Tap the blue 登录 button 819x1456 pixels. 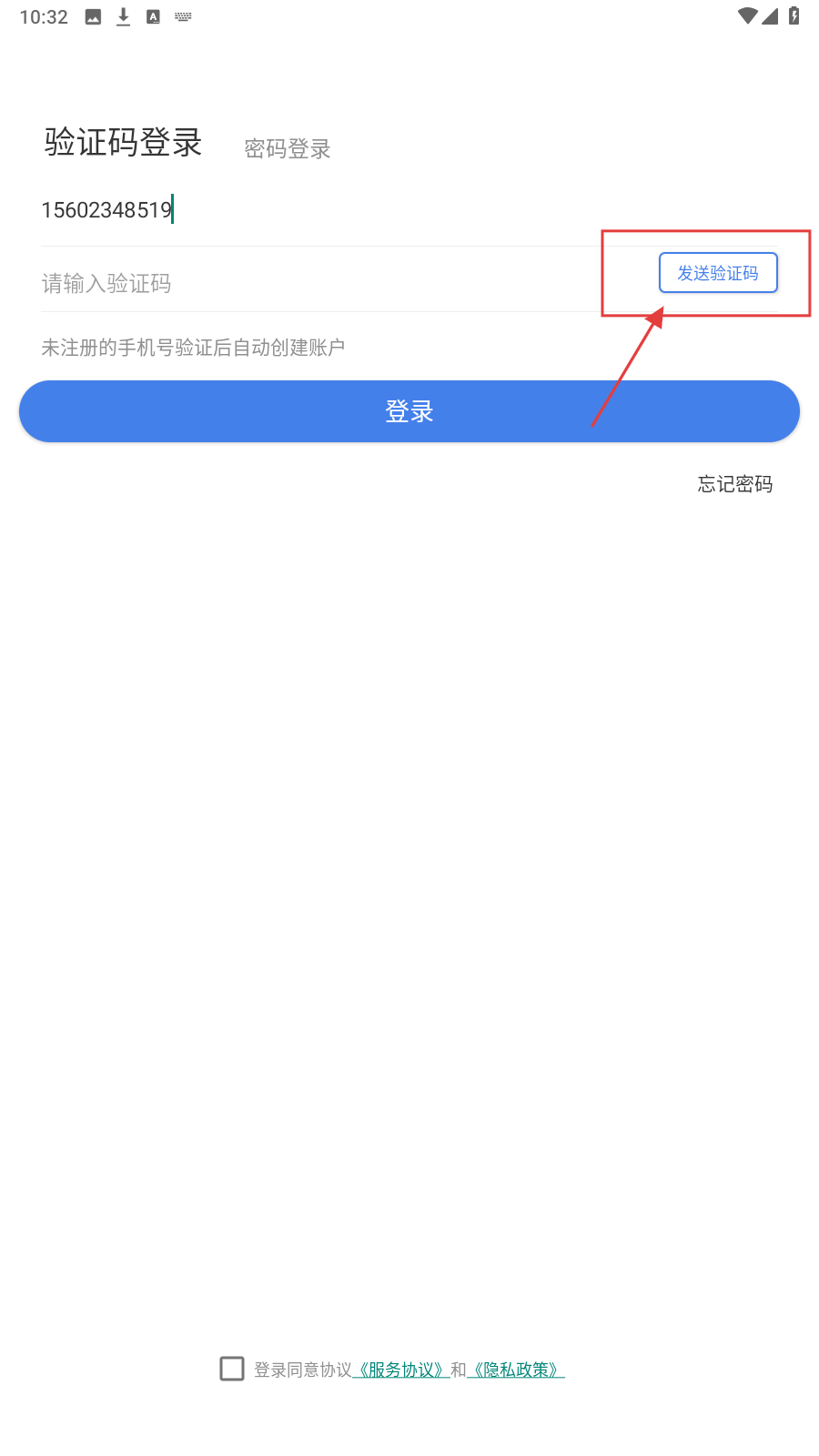(409, 411)
